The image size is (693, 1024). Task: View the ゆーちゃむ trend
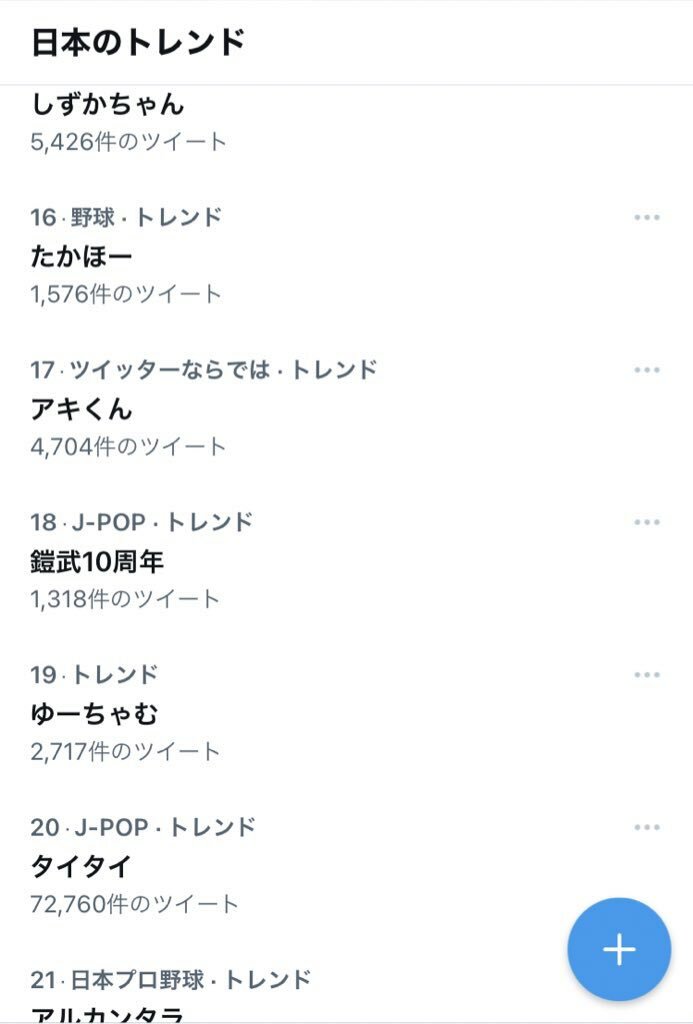(x=95, y=714)
